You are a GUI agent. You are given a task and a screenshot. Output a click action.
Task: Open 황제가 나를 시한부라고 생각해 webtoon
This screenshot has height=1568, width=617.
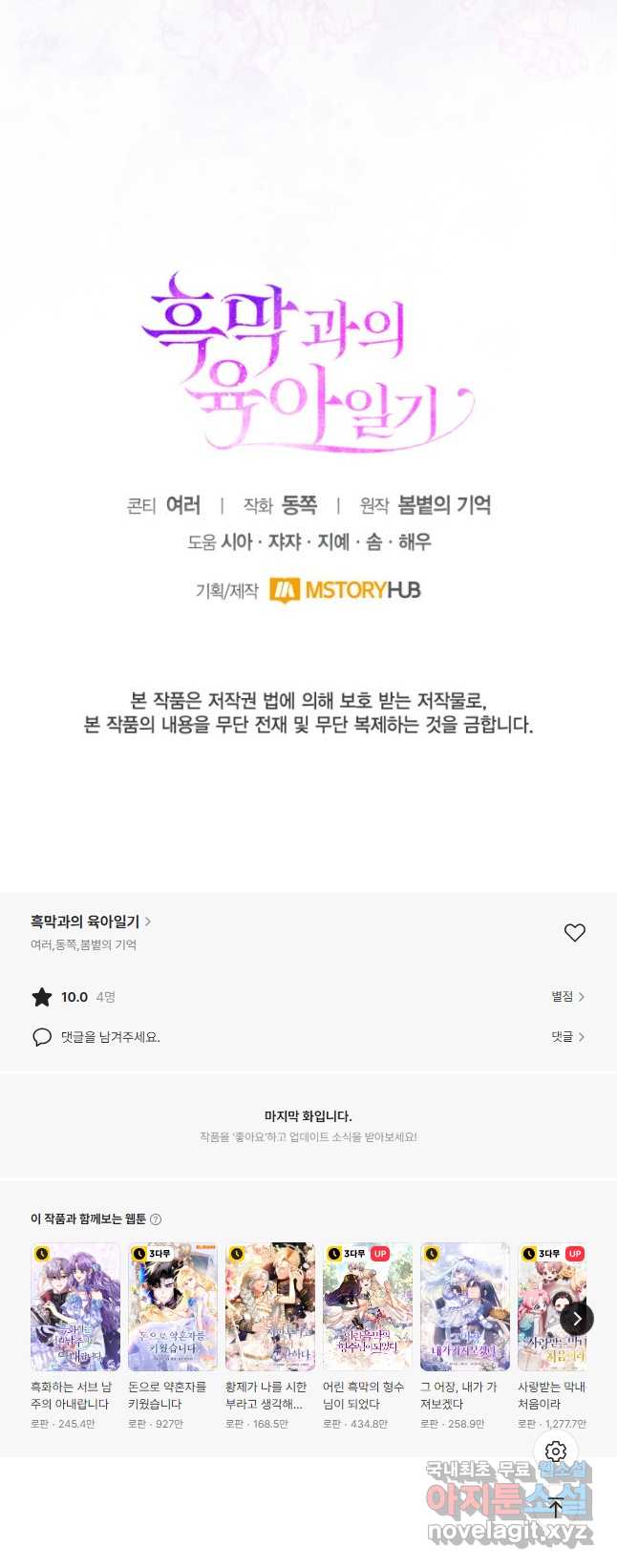point(270,1307)
